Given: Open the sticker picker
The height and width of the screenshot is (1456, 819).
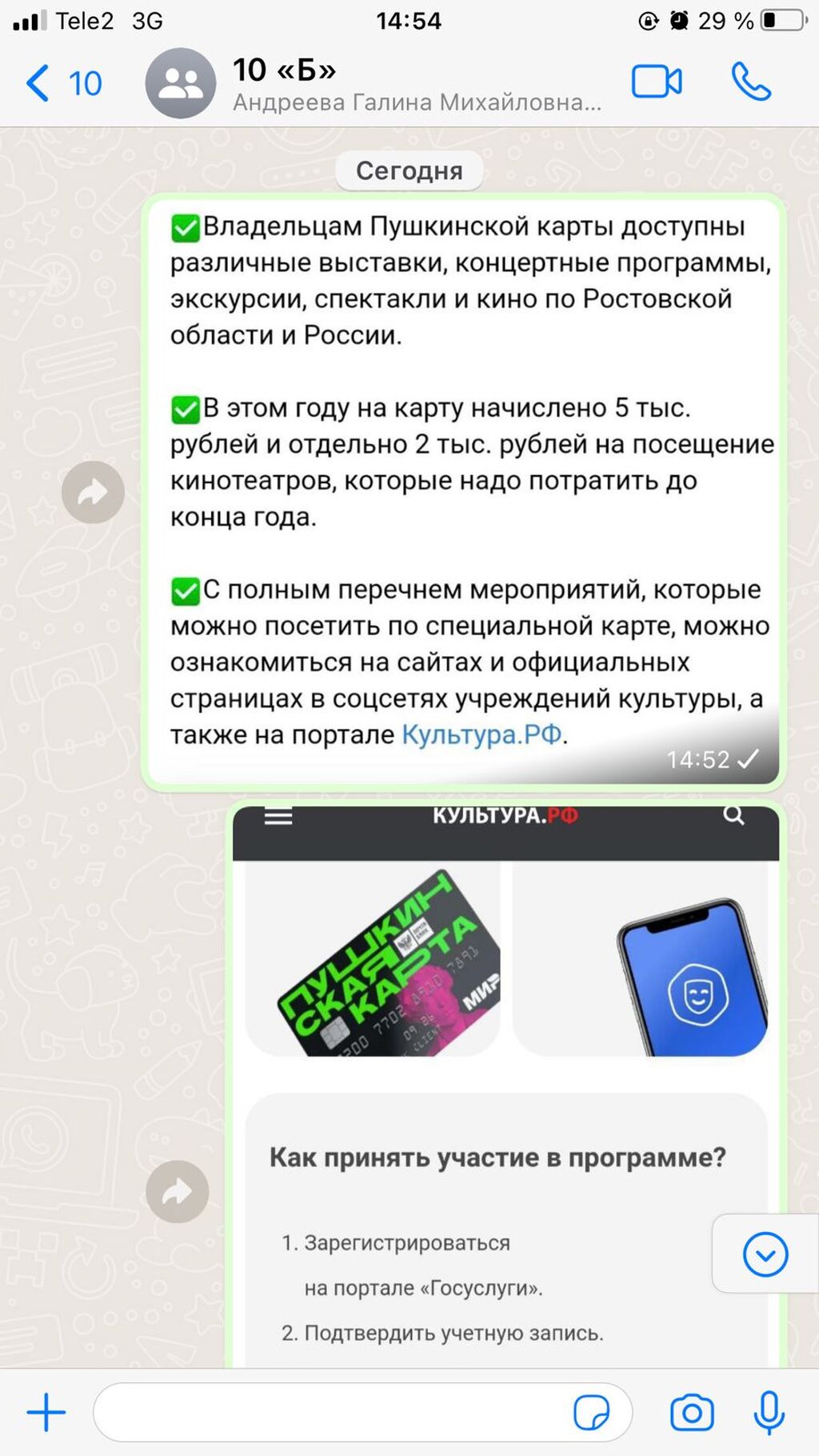Looking at the screenshot, I should (x=591, y=1412).
